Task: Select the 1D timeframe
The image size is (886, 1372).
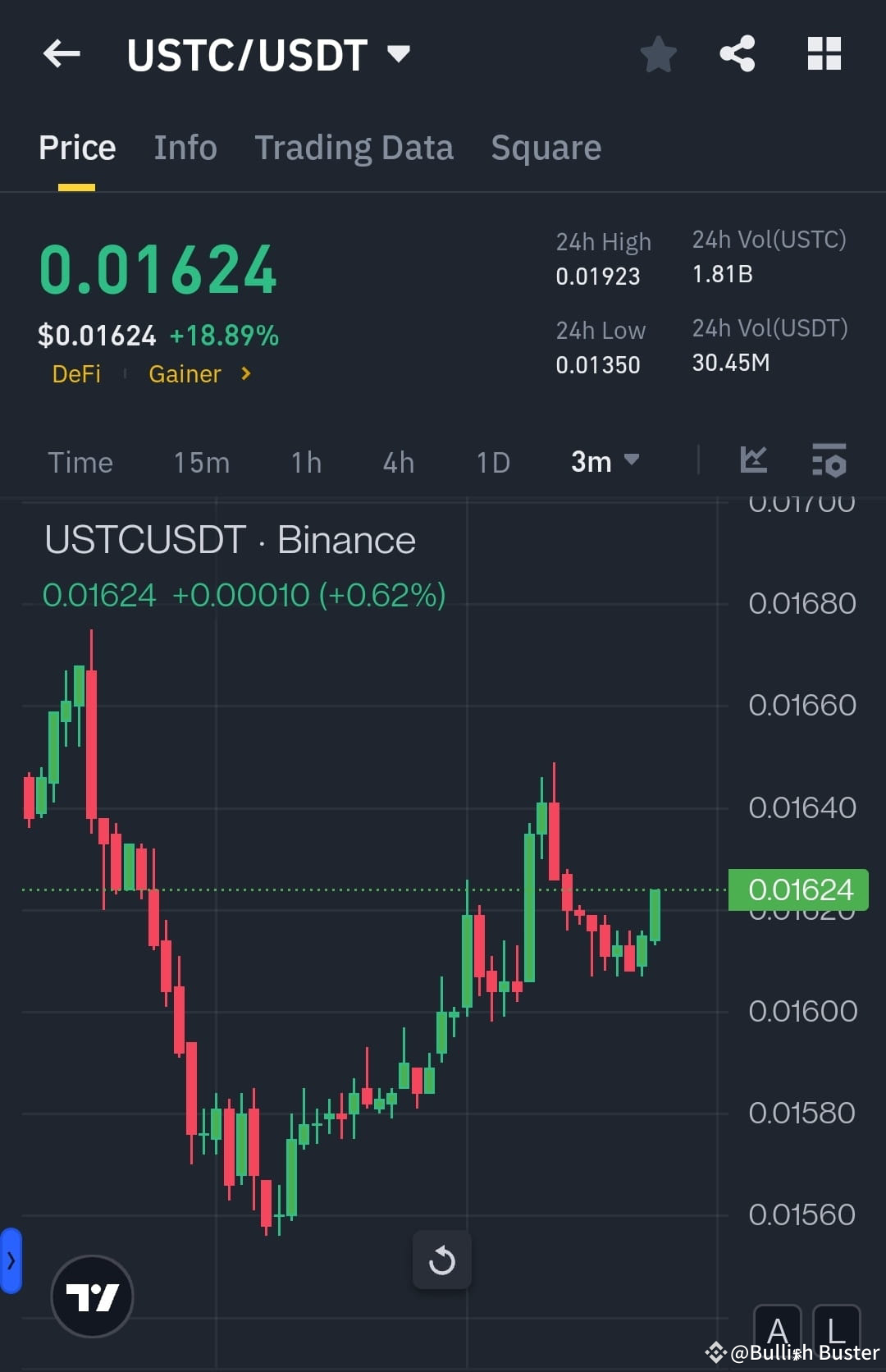Action: point(492,462)
